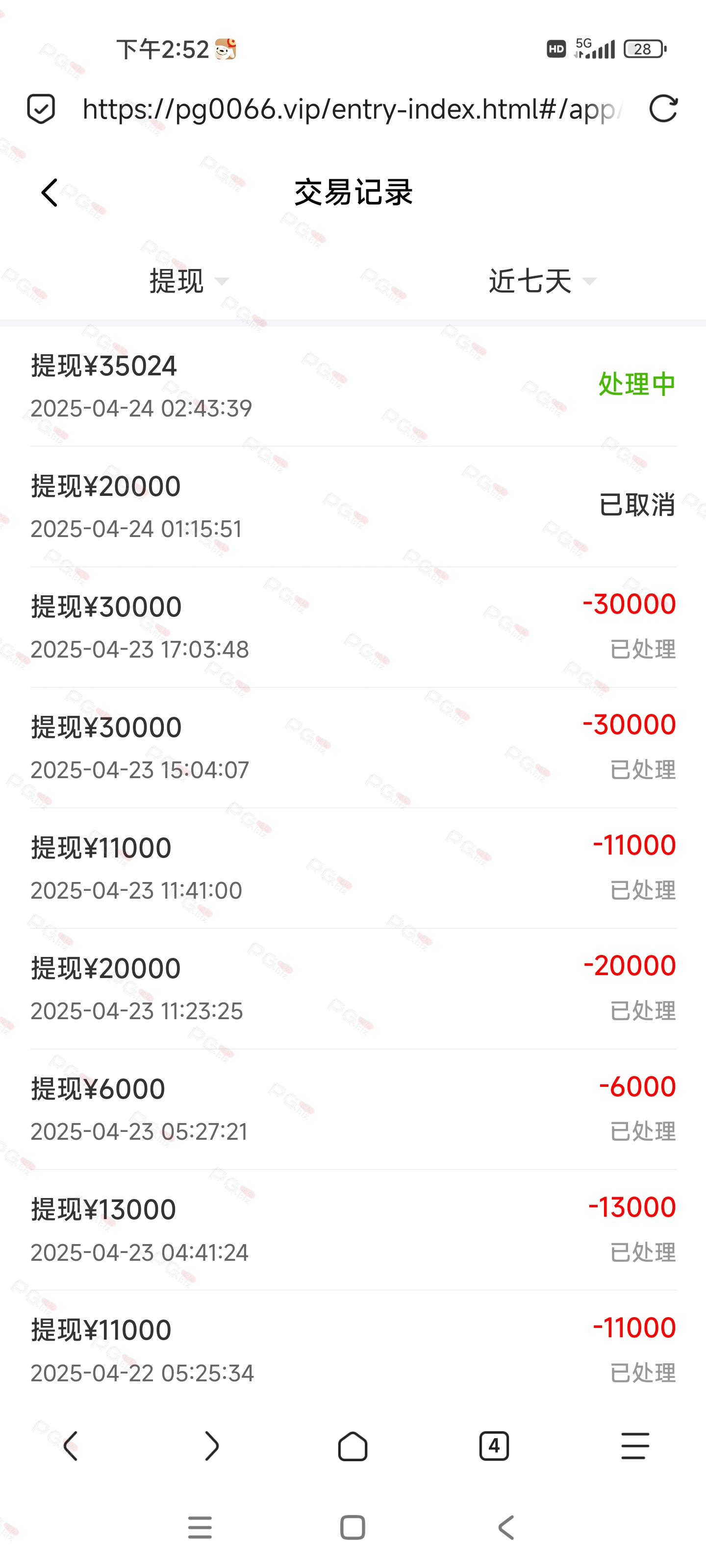The width and height of the screenshot is (706, 1568).
Task: Tap the system home button
Action: [353, 1527]
